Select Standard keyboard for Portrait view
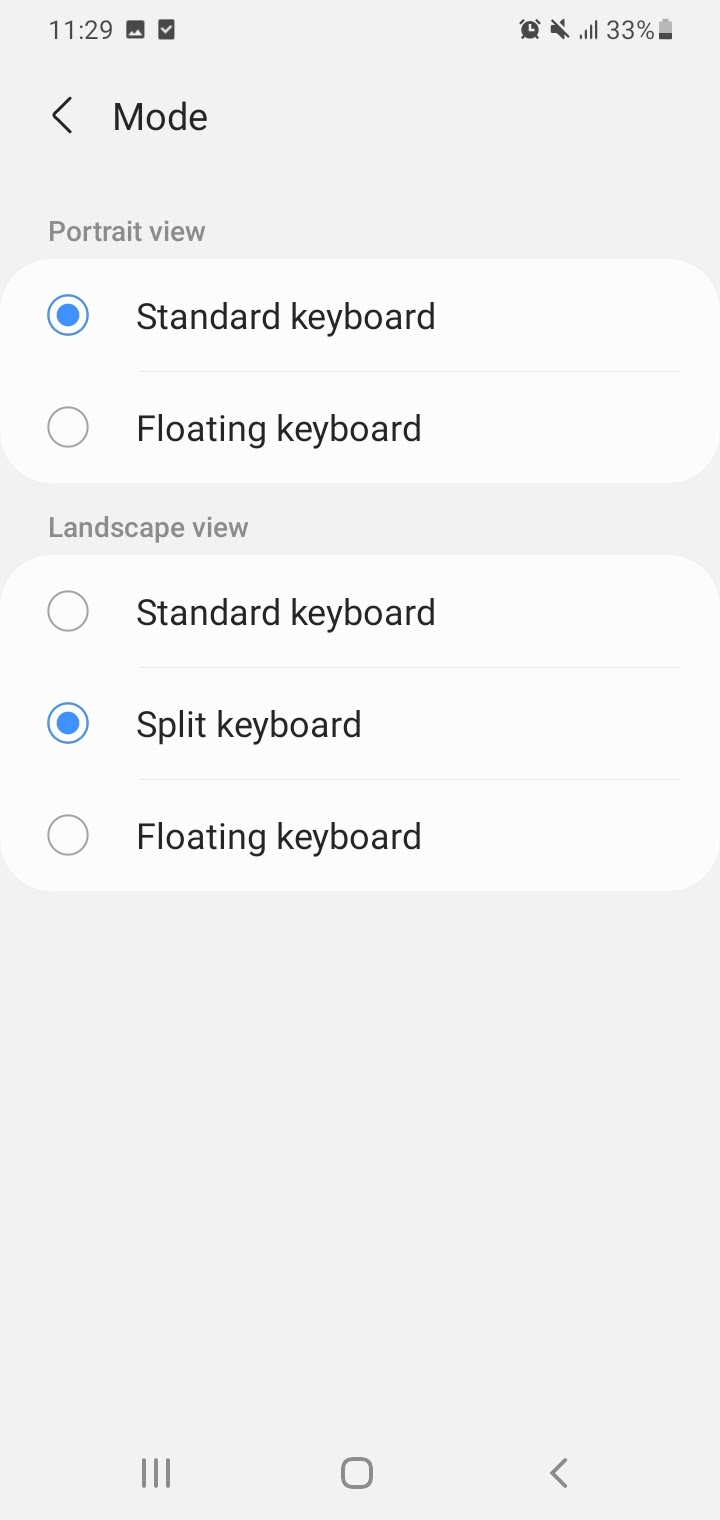This screenshot has width=720, height=1520. pos(360,316)
